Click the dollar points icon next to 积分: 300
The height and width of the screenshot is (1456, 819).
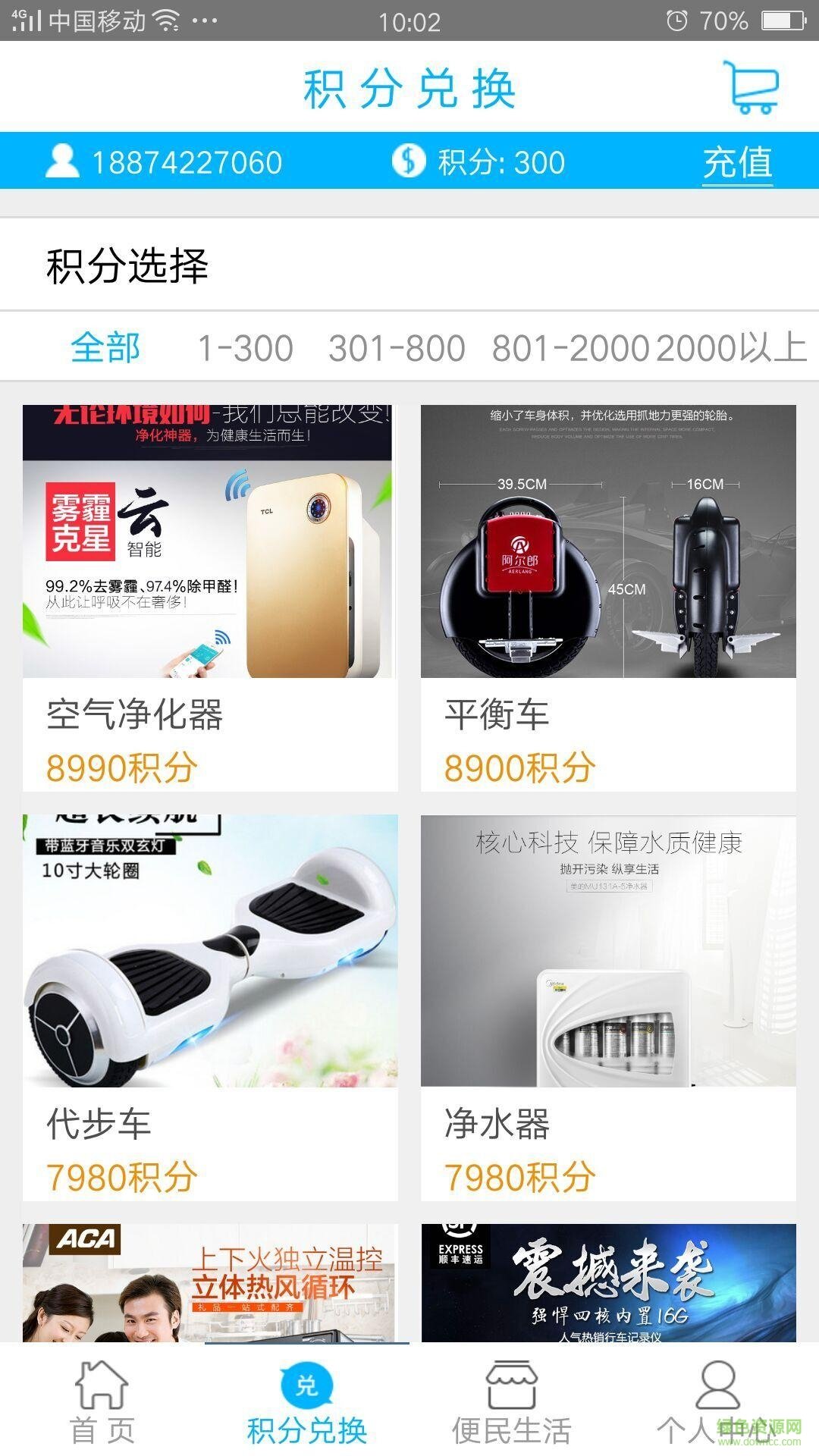coord(406,161)
